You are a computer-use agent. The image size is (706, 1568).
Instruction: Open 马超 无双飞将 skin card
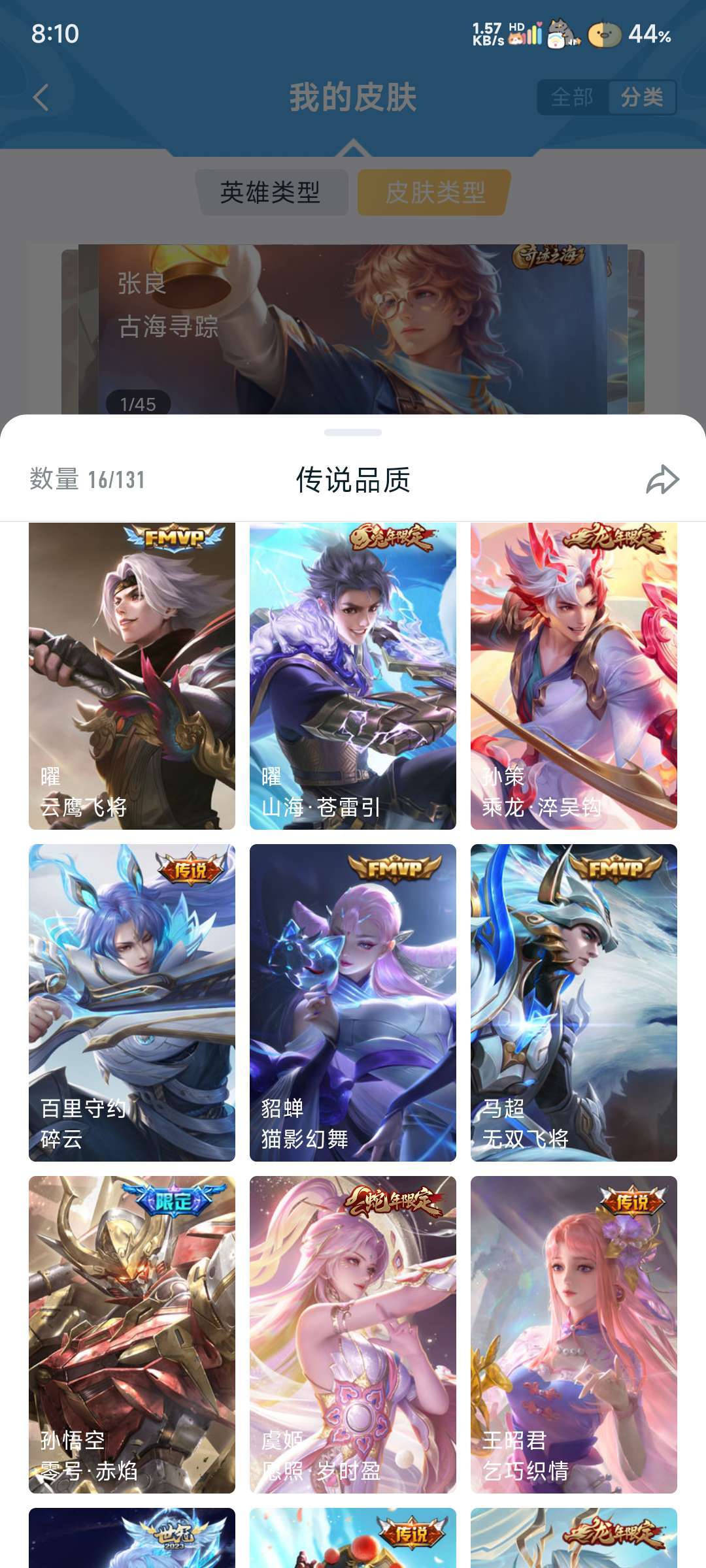574,1003
